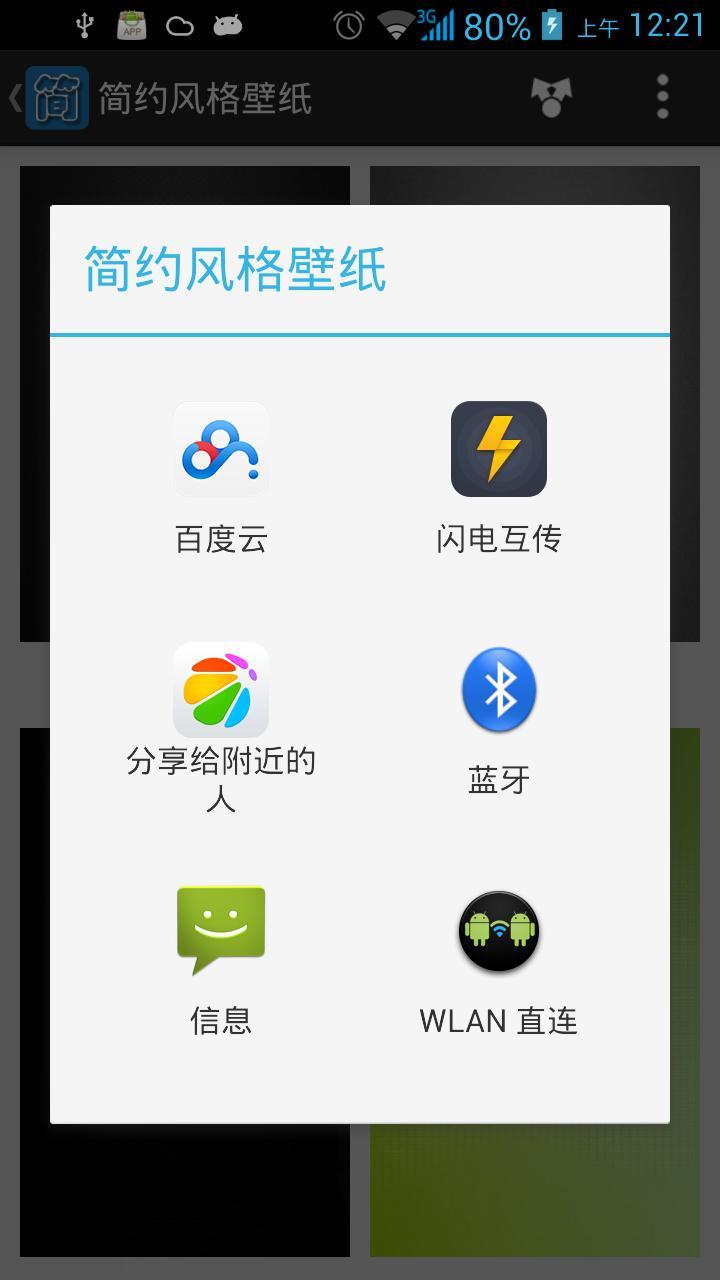Select 闪电互传 to share
Image resolution: width=720 pixels, height=1280 pixels.
click(x=499, y=478)
